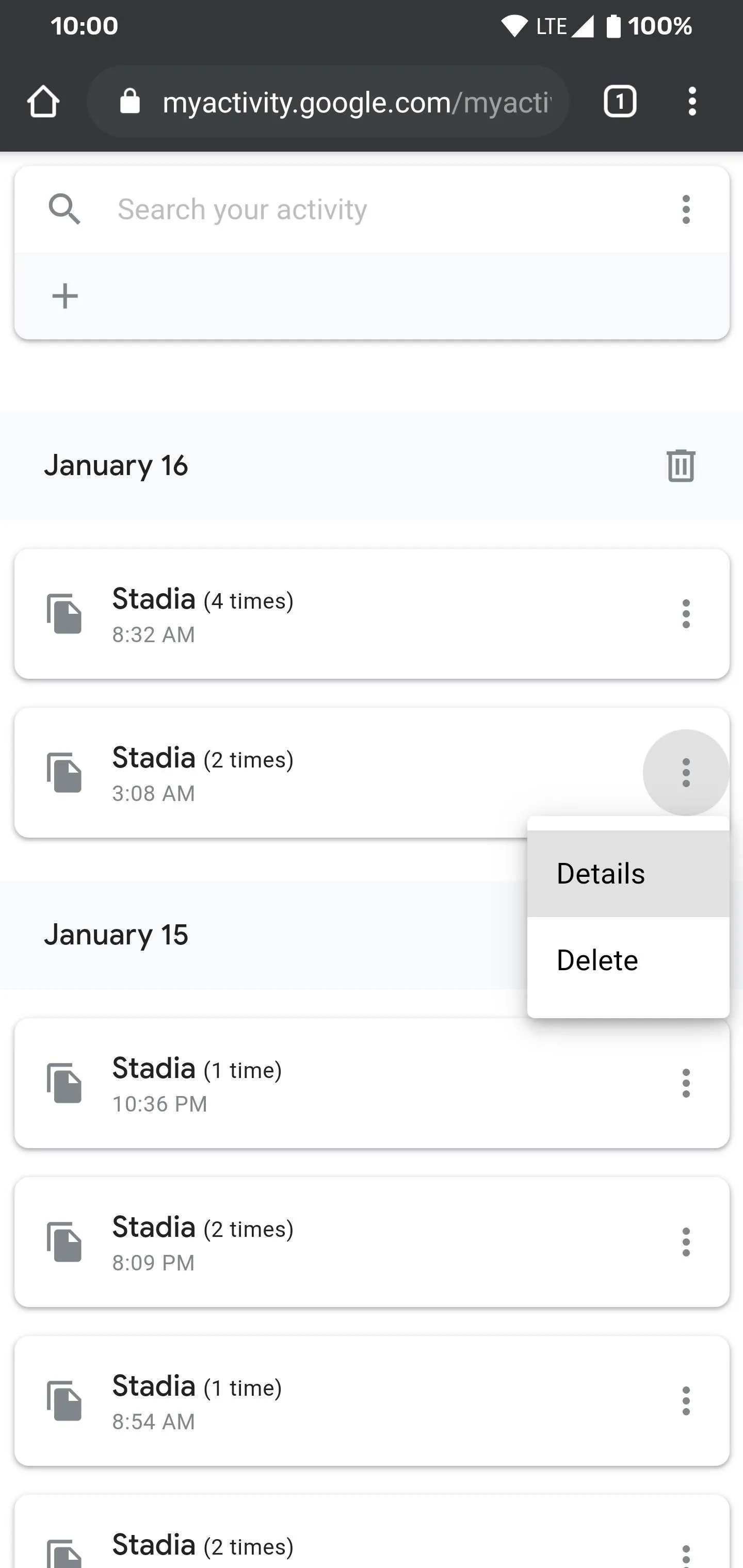Open the tab switcher
Image resolution: width=743 pixels, height=1568 pixels.
coord(619,101)
